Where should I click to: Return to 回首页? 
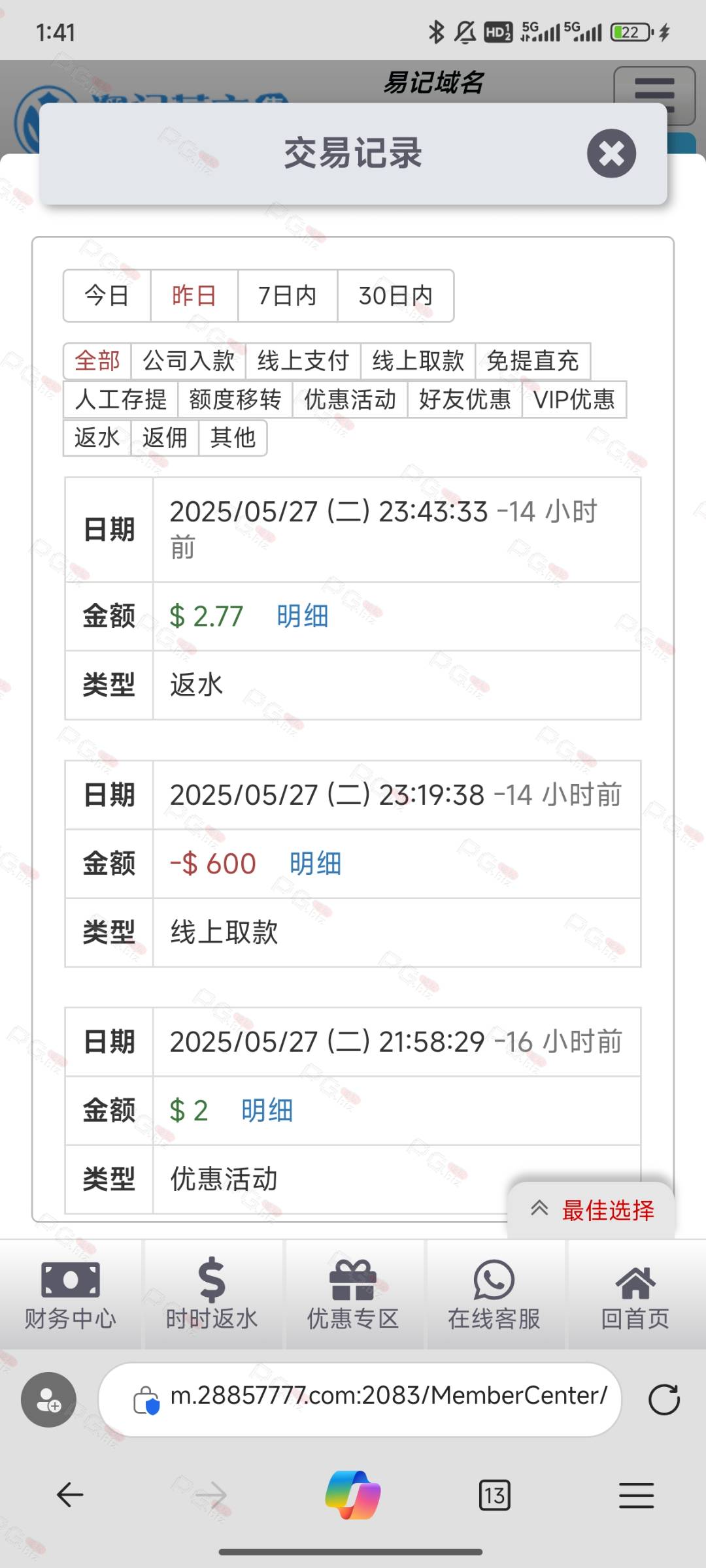[x=635, y=1295]
